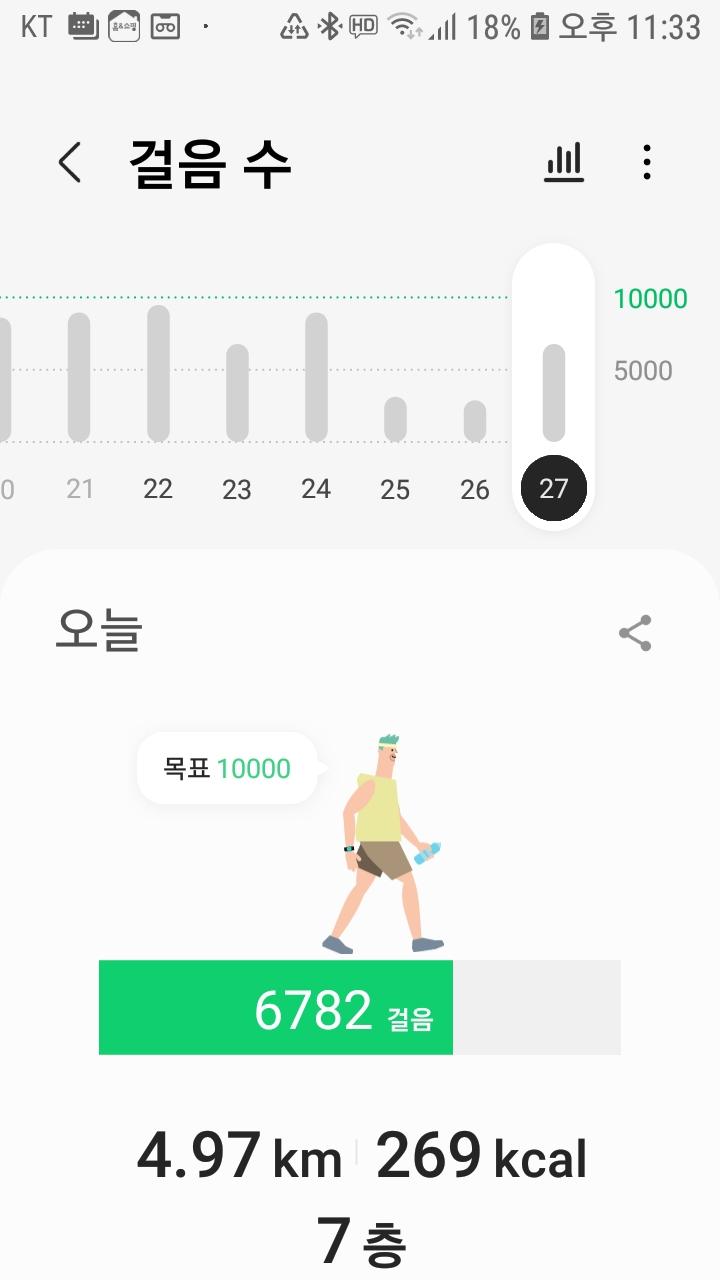Open the more options menu
The width and height of the screenshot is (720, 1280).
(647, 162)
